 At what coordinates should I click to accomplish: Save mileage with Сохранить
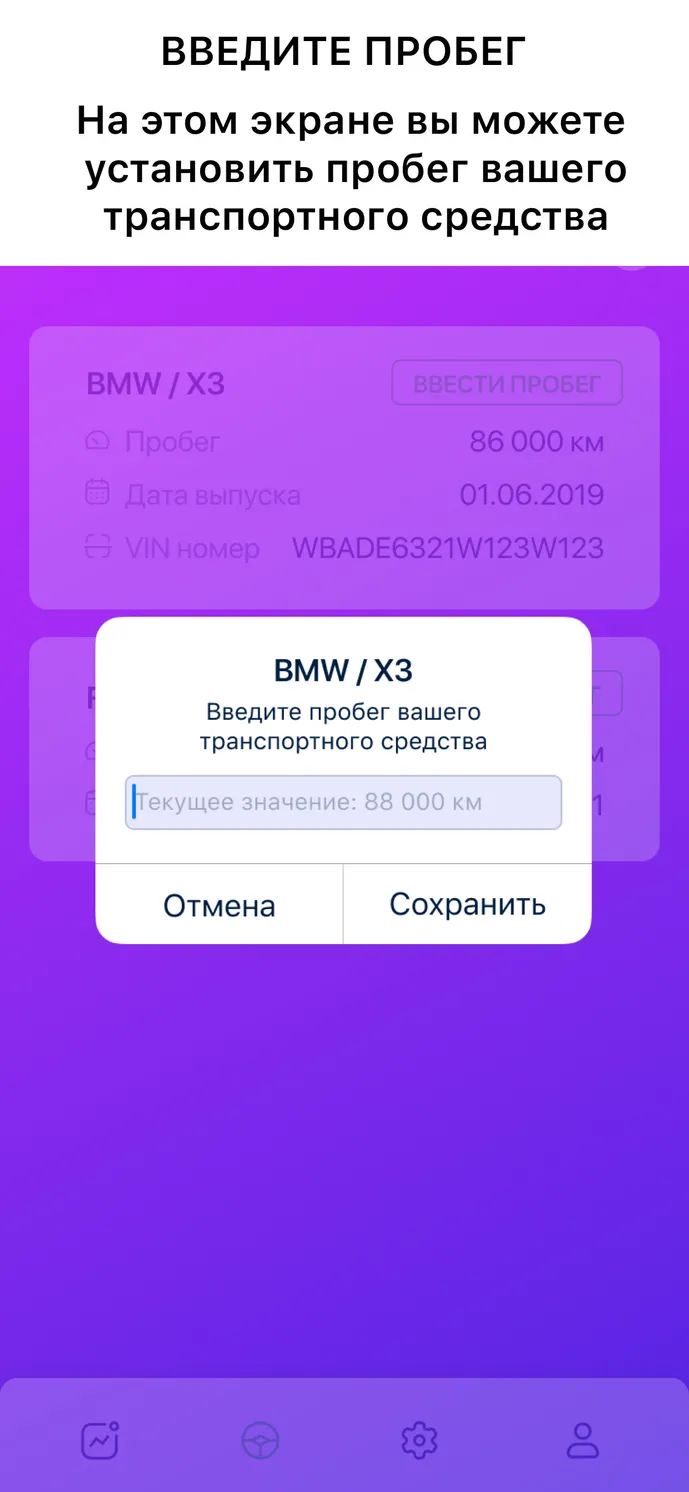tap(467, 905)
